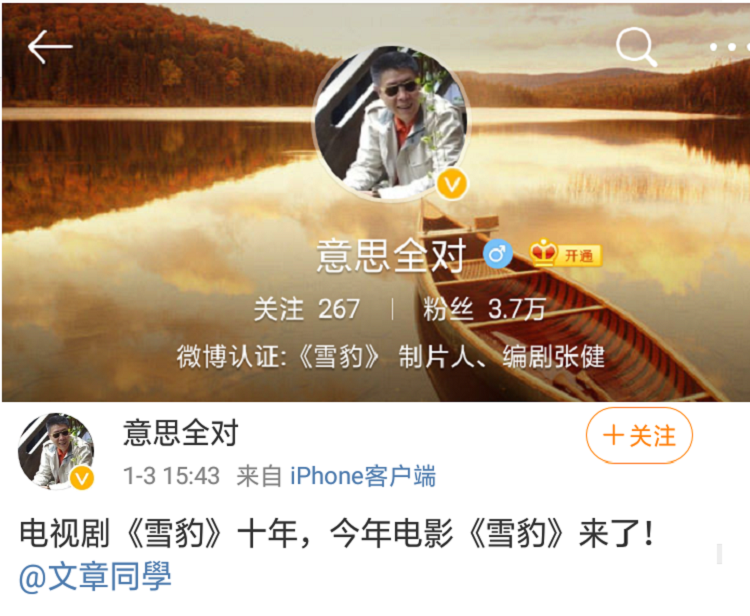Open the 粉丝 3.7万 followers list

pyautogui.click(x=484, y=309)
